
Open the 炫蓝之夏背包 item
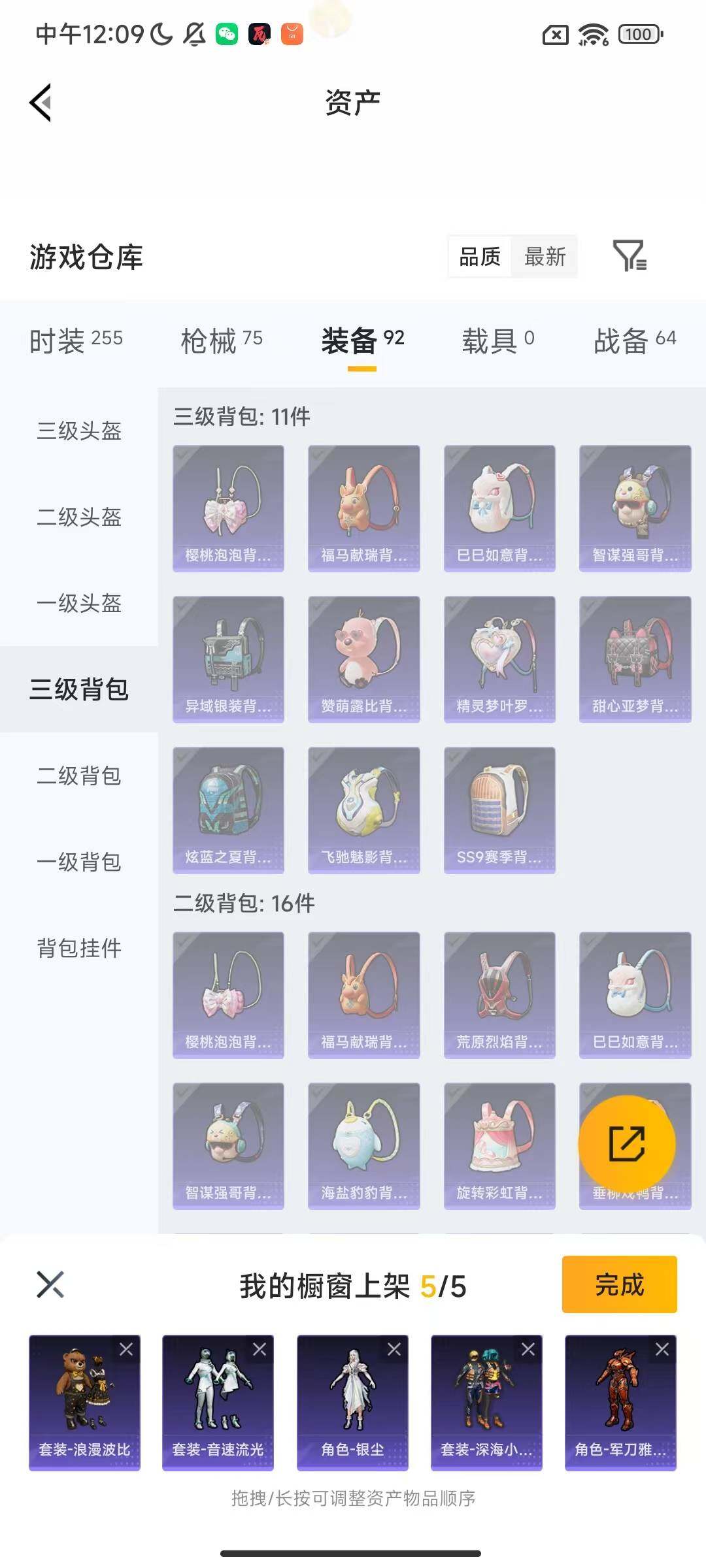tap(227, 810)
